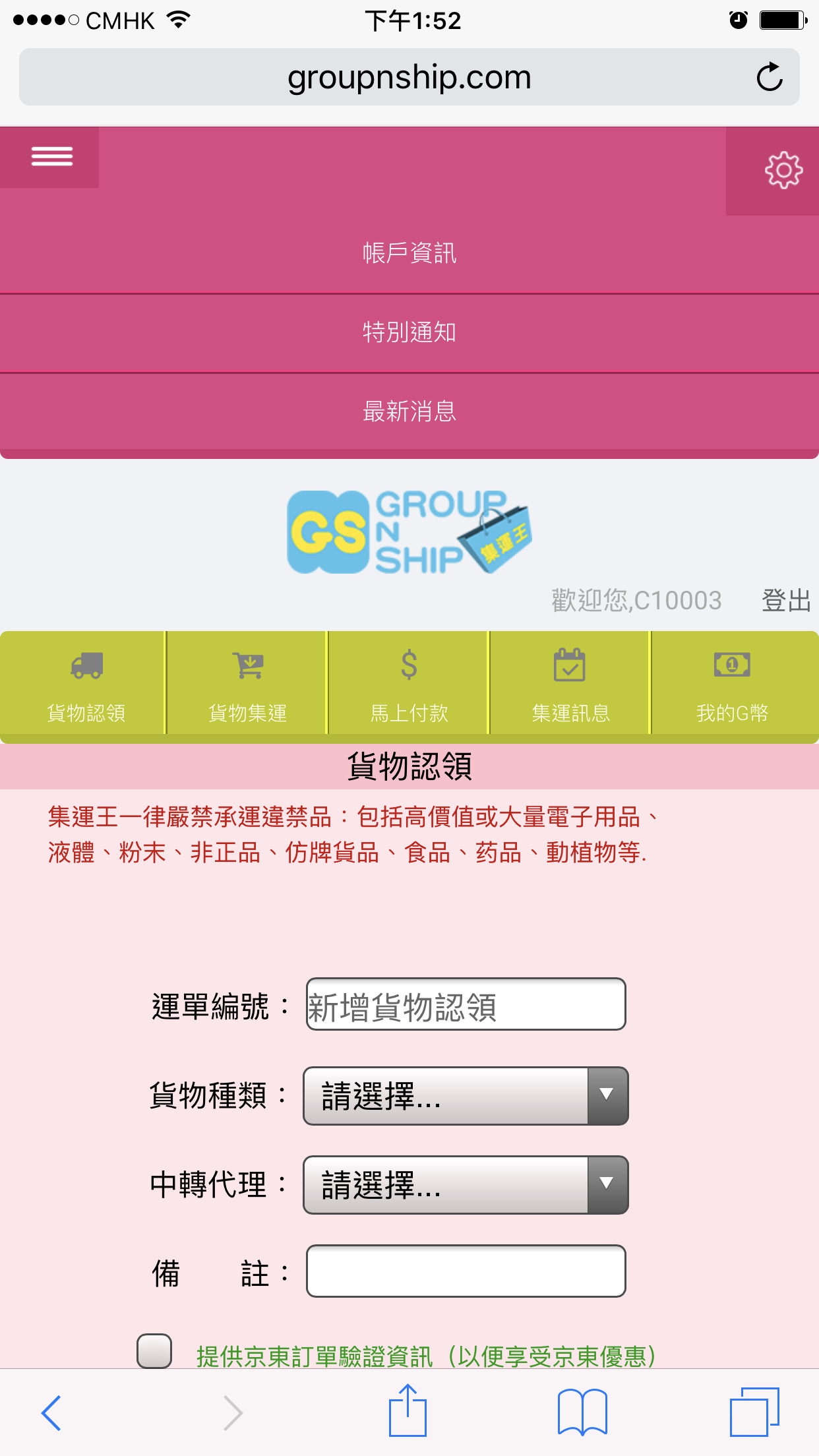This screenshot has width=819, height=1456.
Task: Open the Safari bookmarks
Action: point(582,1412)
